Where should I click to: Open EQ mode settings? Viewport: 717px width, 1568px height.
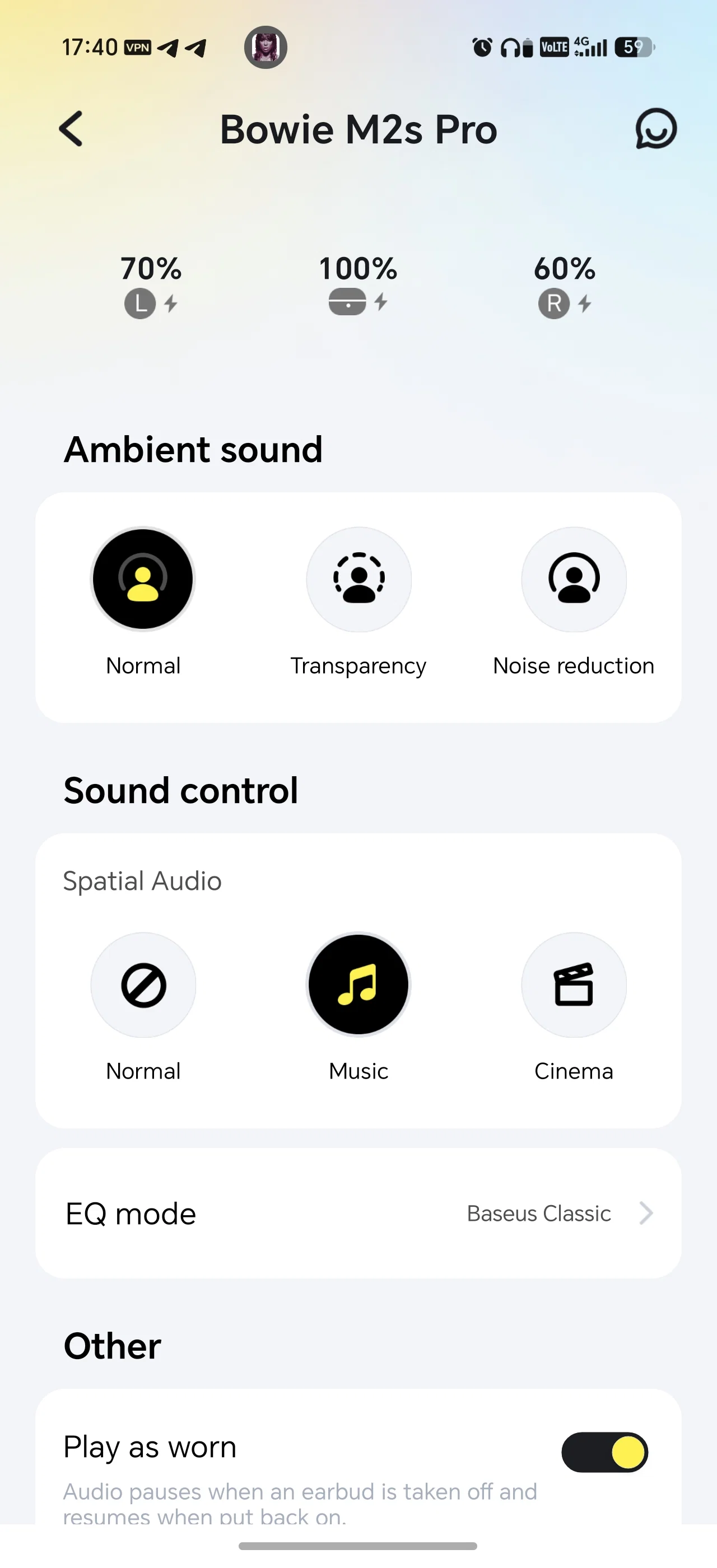(358, 1213)
